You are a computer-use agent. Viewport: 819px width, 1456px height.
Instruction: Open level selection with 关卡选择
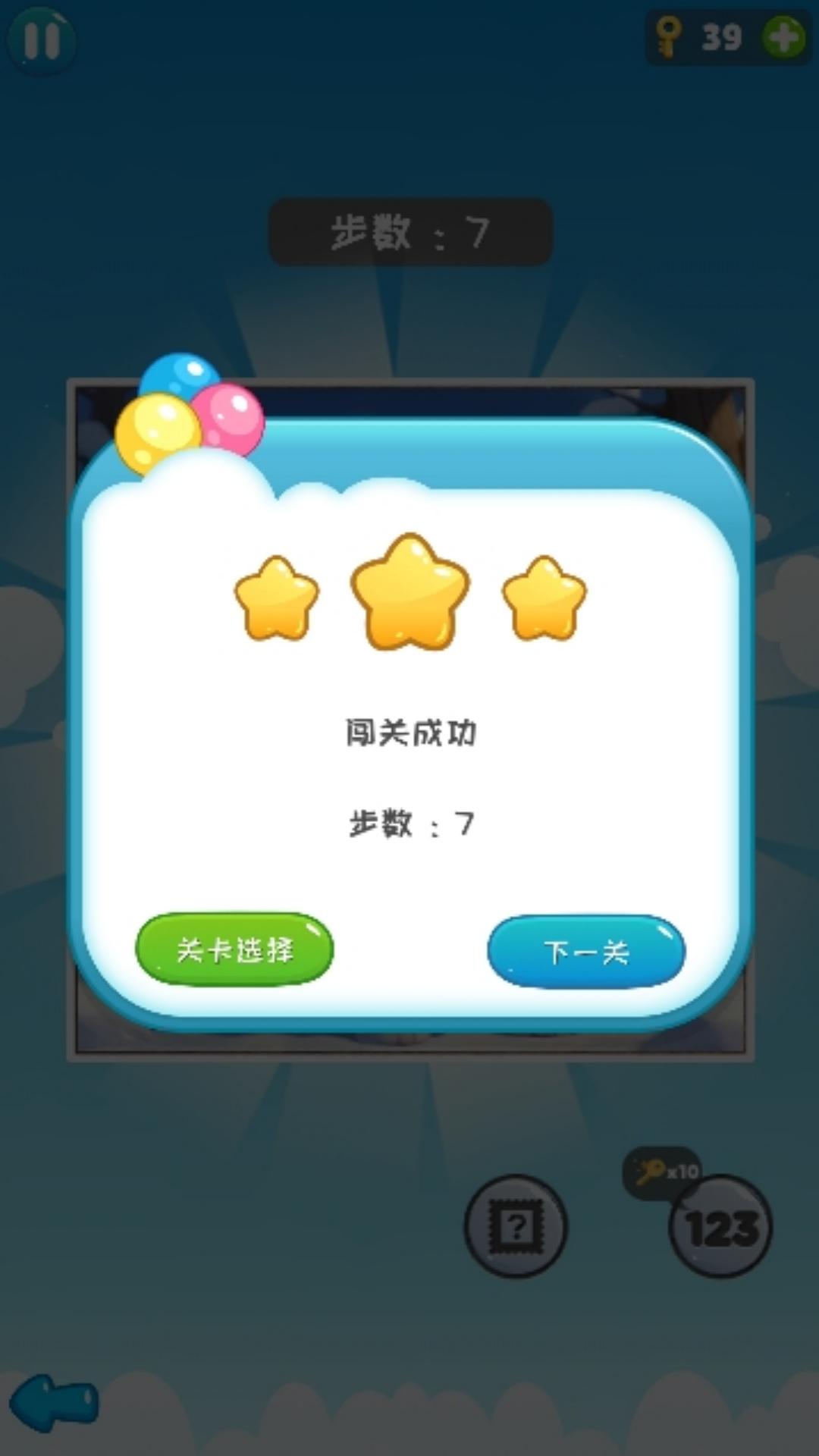point(234,949)
